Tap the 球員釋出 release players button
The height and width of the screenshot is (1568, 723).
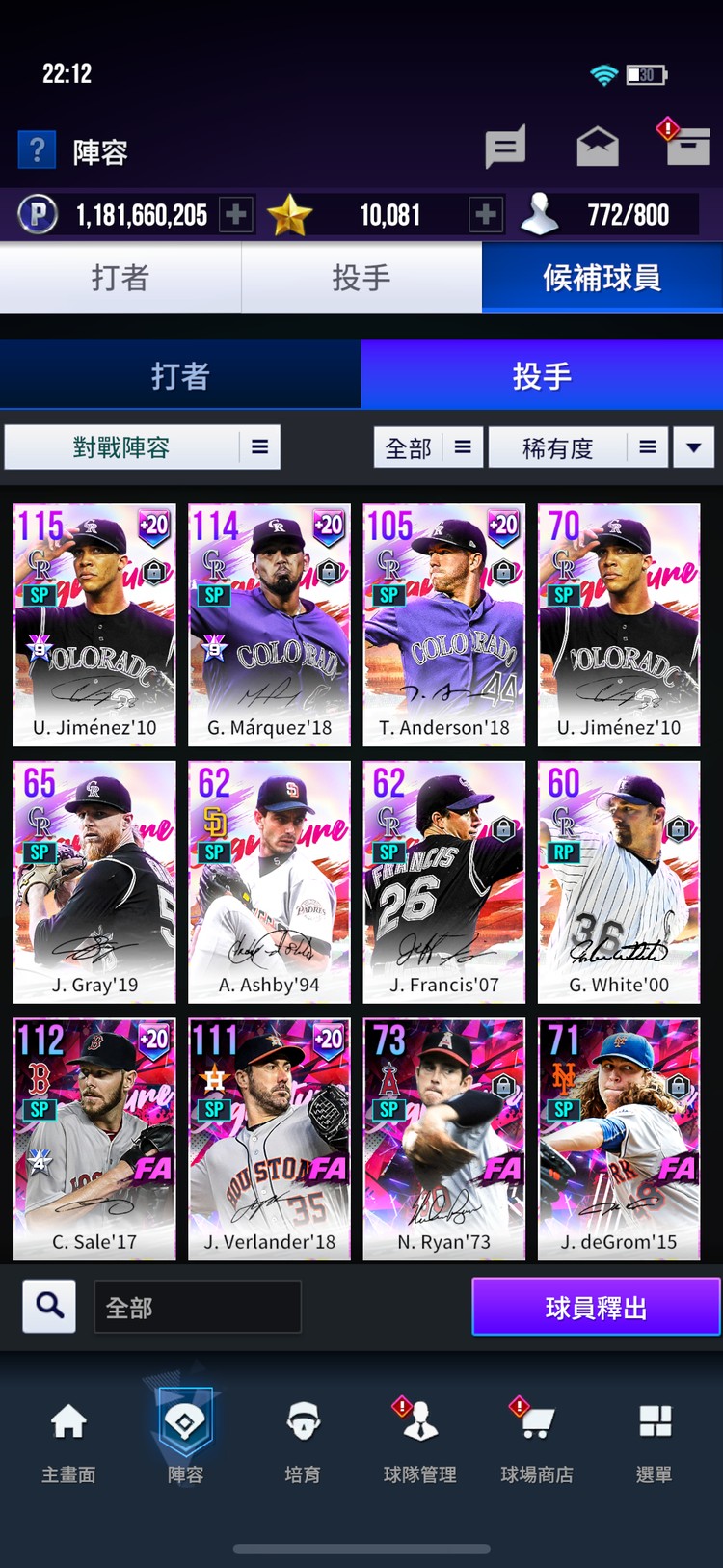coord(596,1307)
